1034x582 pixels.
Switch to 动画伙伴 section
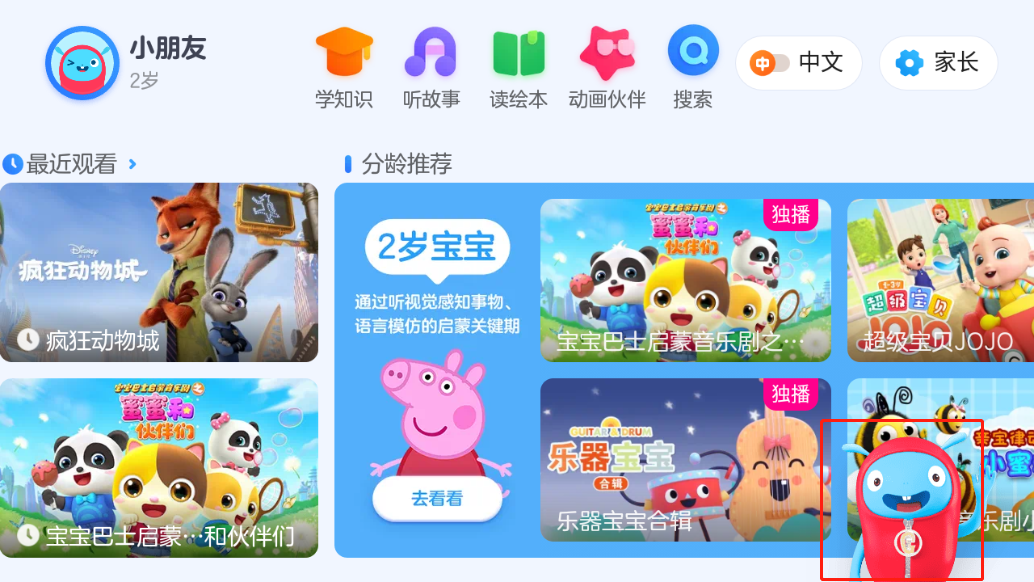[606, 67]
